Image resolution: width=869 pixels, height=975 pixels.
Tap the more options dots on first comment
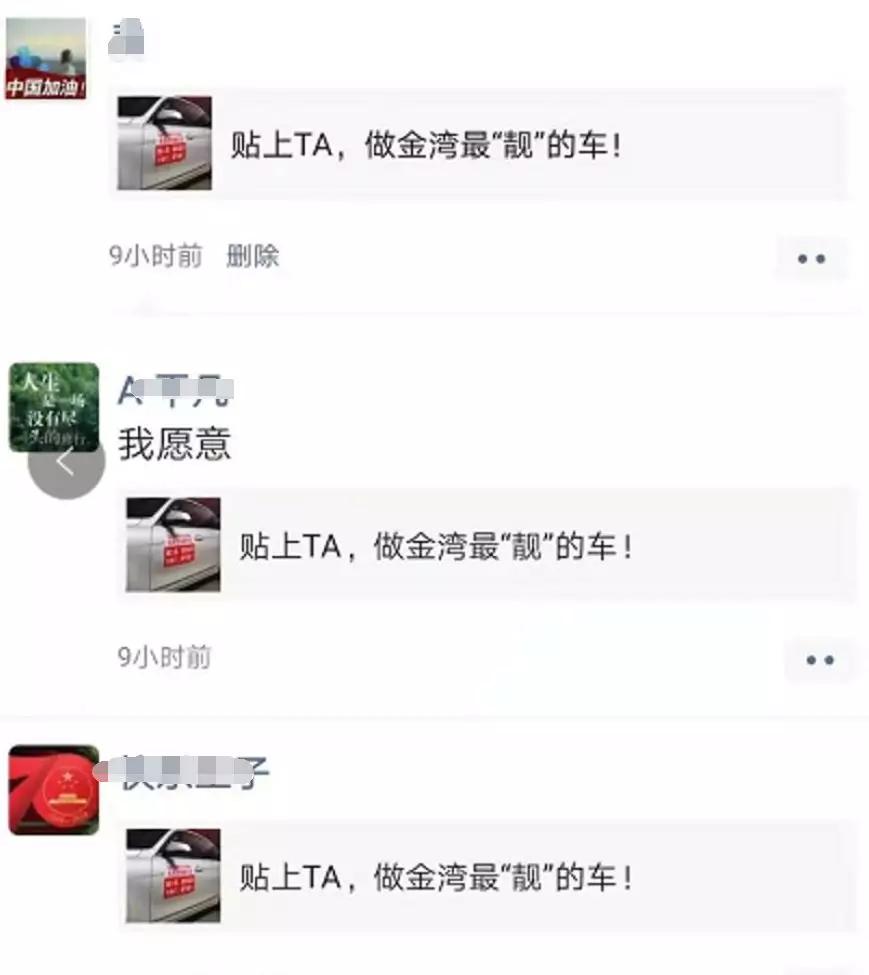point(812,258)
